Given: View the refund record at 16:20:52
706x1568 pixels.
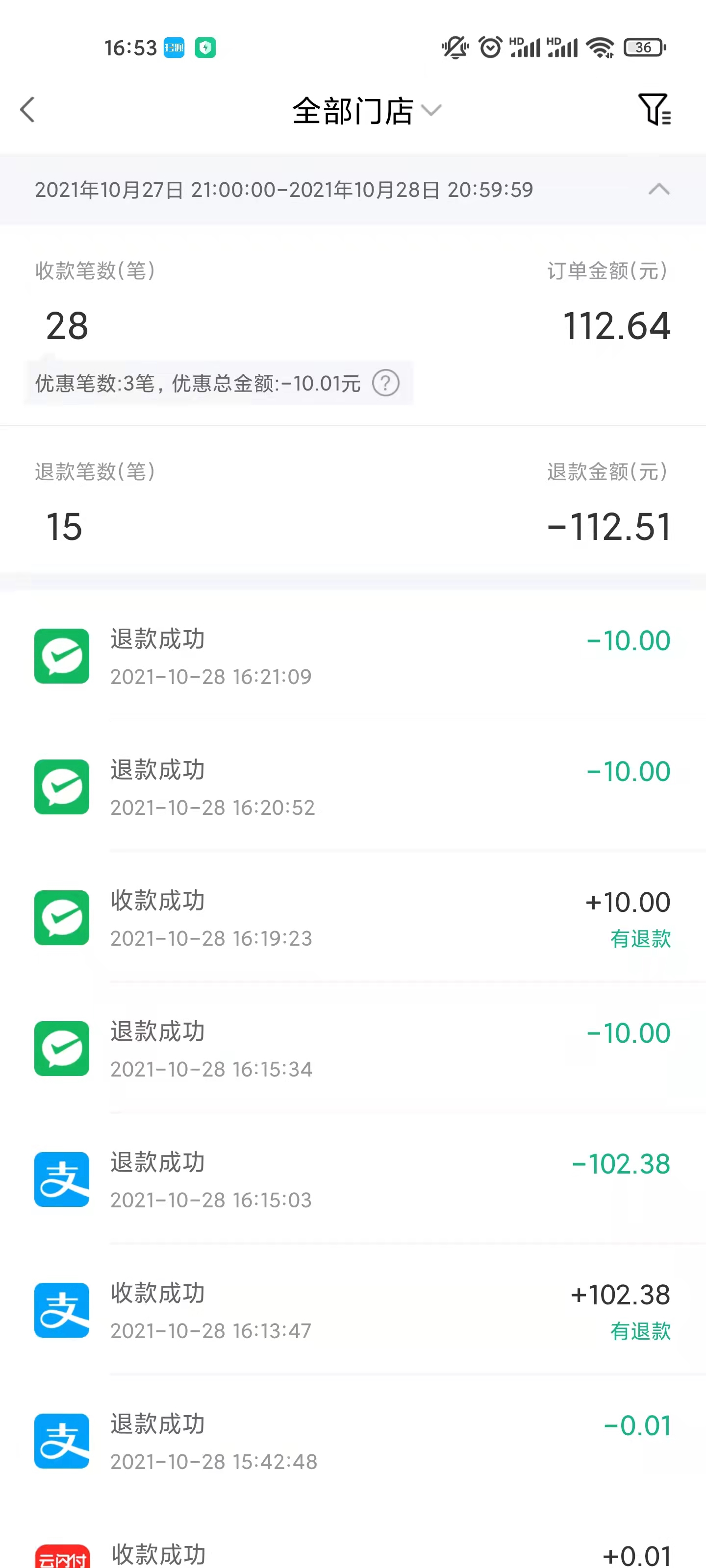Looking at the screenshot, I should click(x=352, y=787).
